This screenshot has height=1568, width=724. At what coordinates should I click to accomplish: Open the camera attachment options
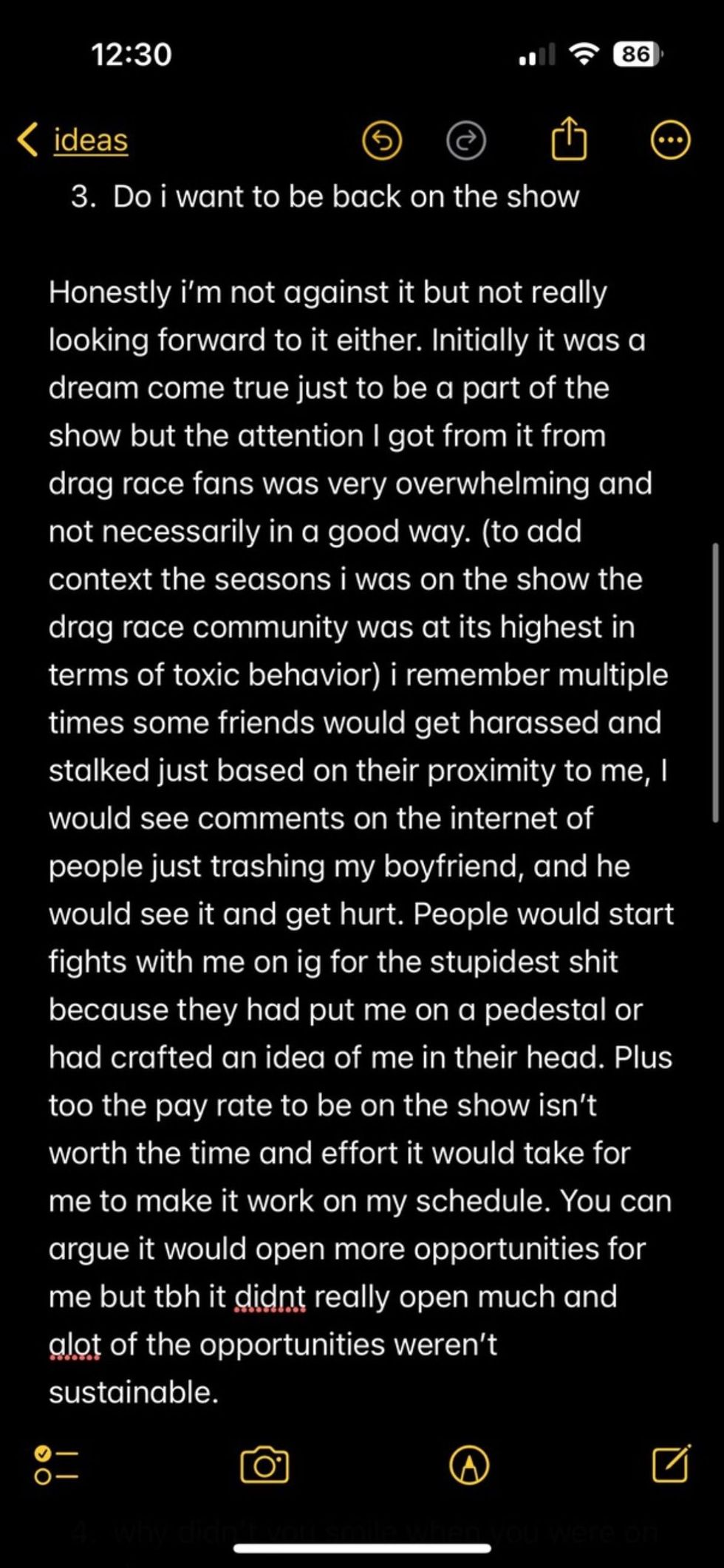point(264,1465)
